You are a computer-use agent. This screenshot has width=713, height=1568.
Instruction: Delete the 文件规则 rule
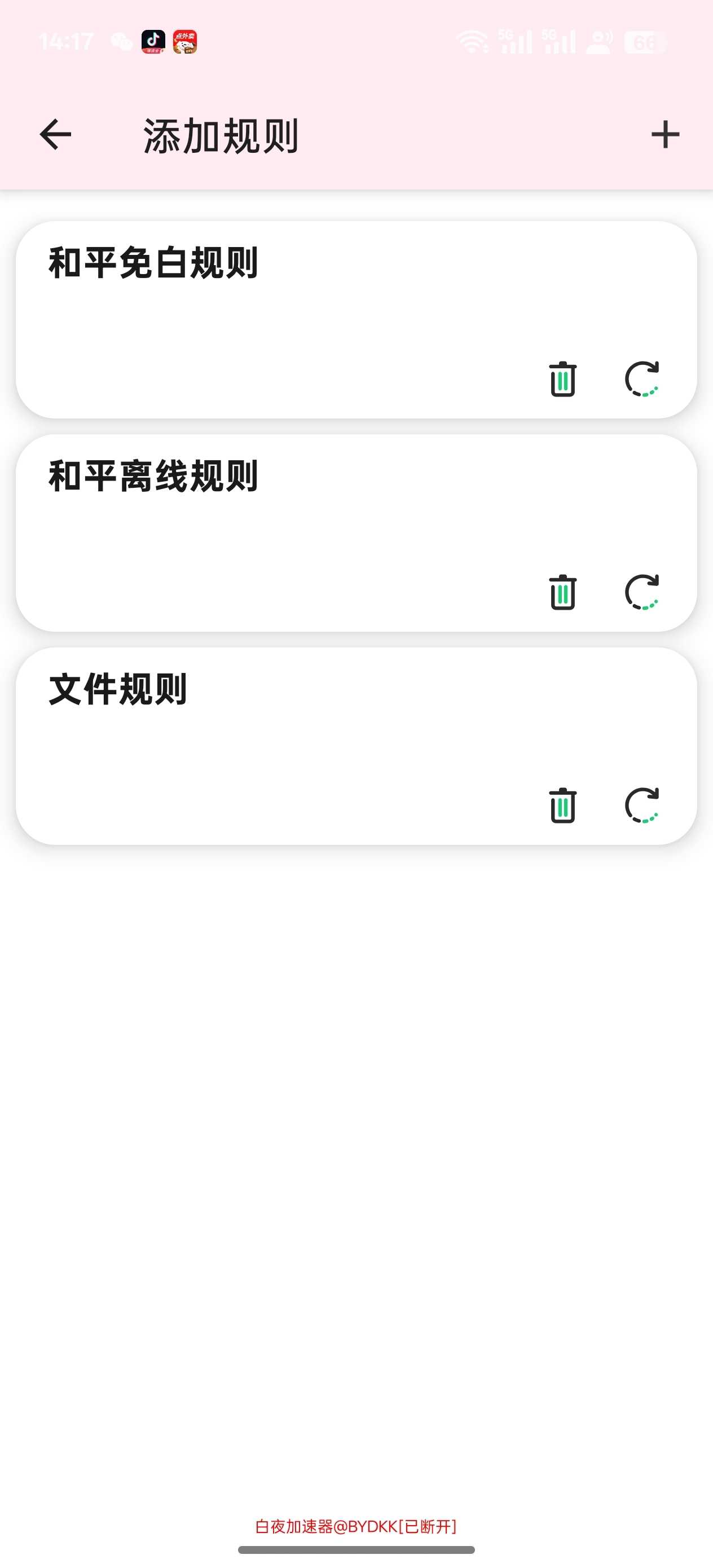click(562, 805)
